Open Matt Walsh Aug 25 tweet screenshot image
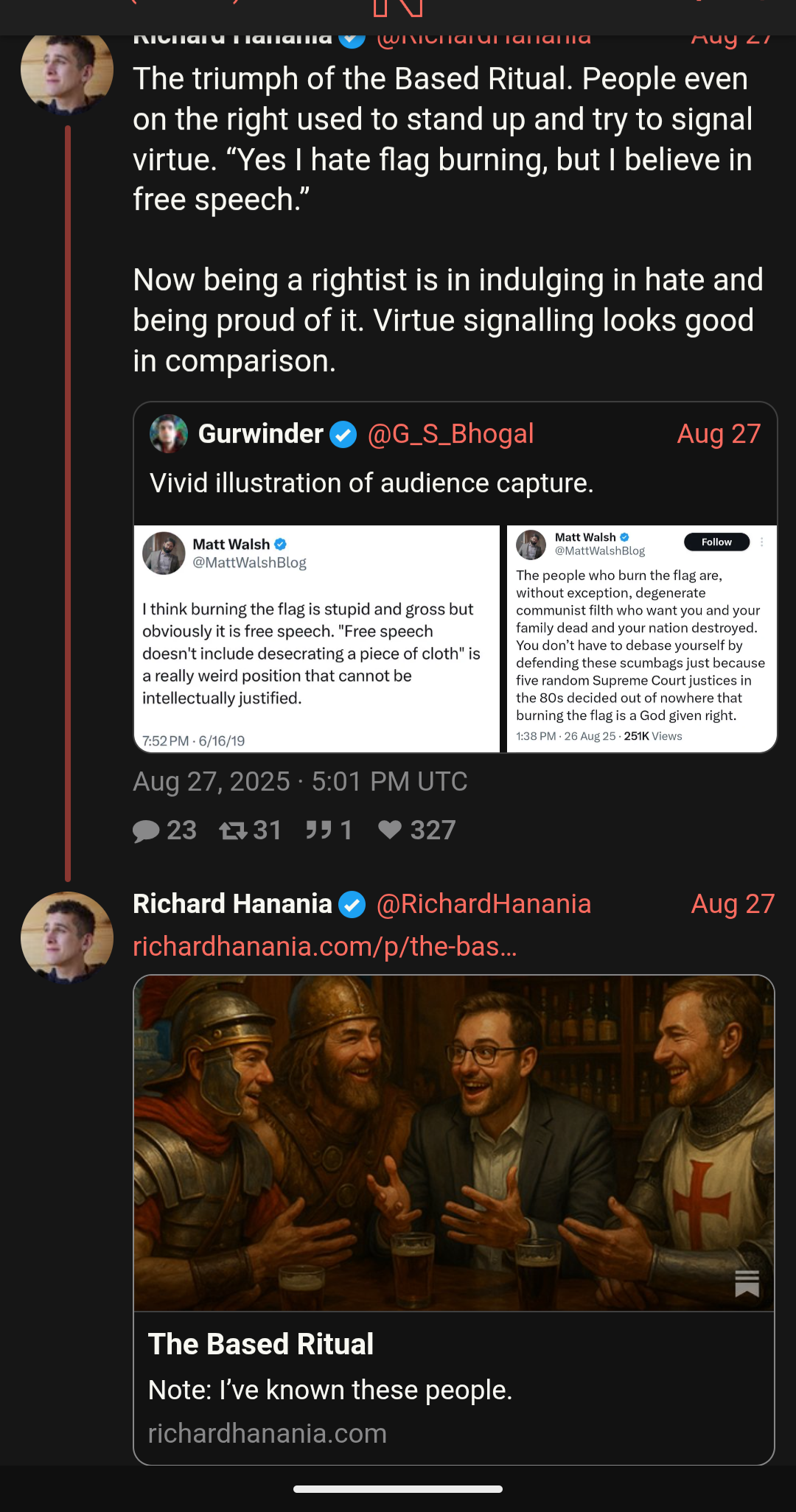 [641, 639]
